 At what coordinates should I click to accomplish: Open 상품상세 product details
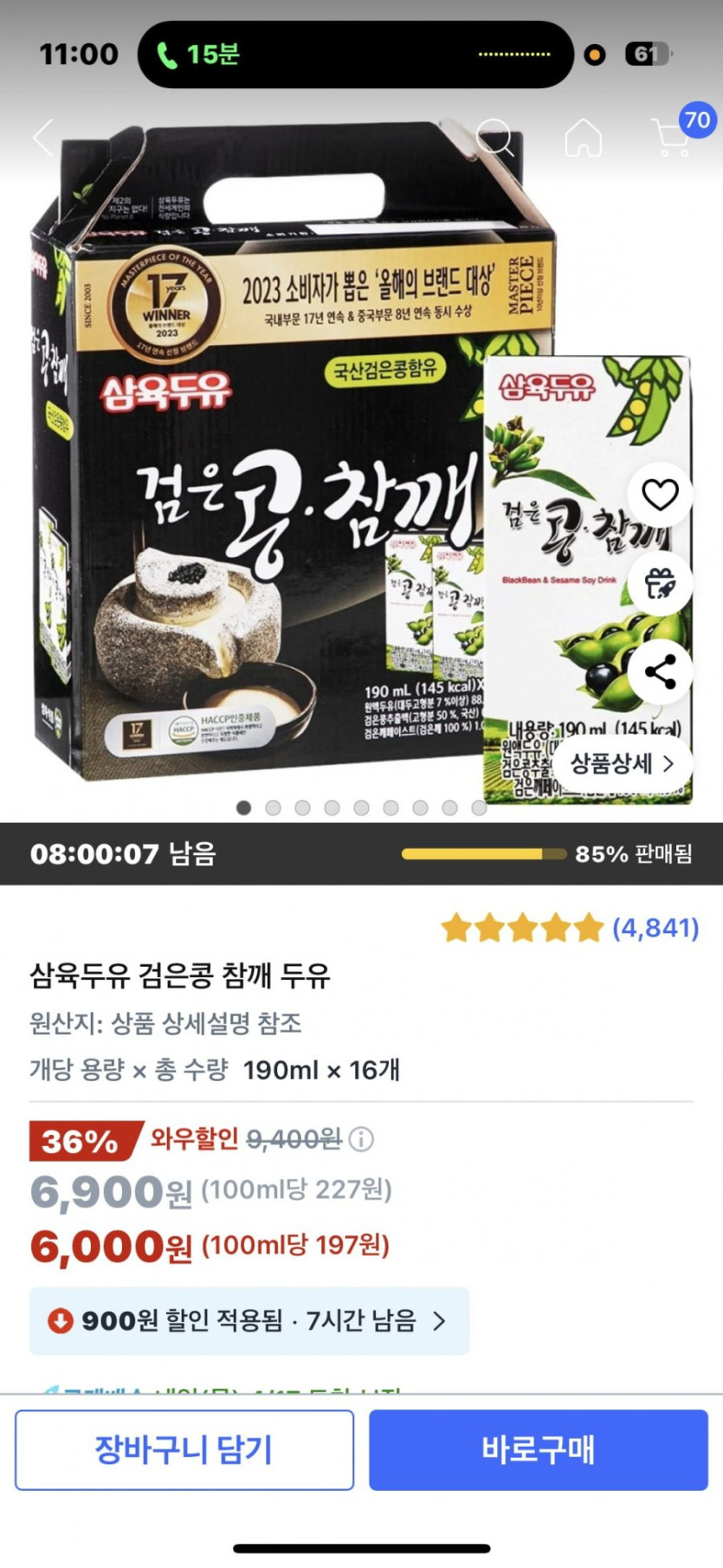(x=621, y=763)
